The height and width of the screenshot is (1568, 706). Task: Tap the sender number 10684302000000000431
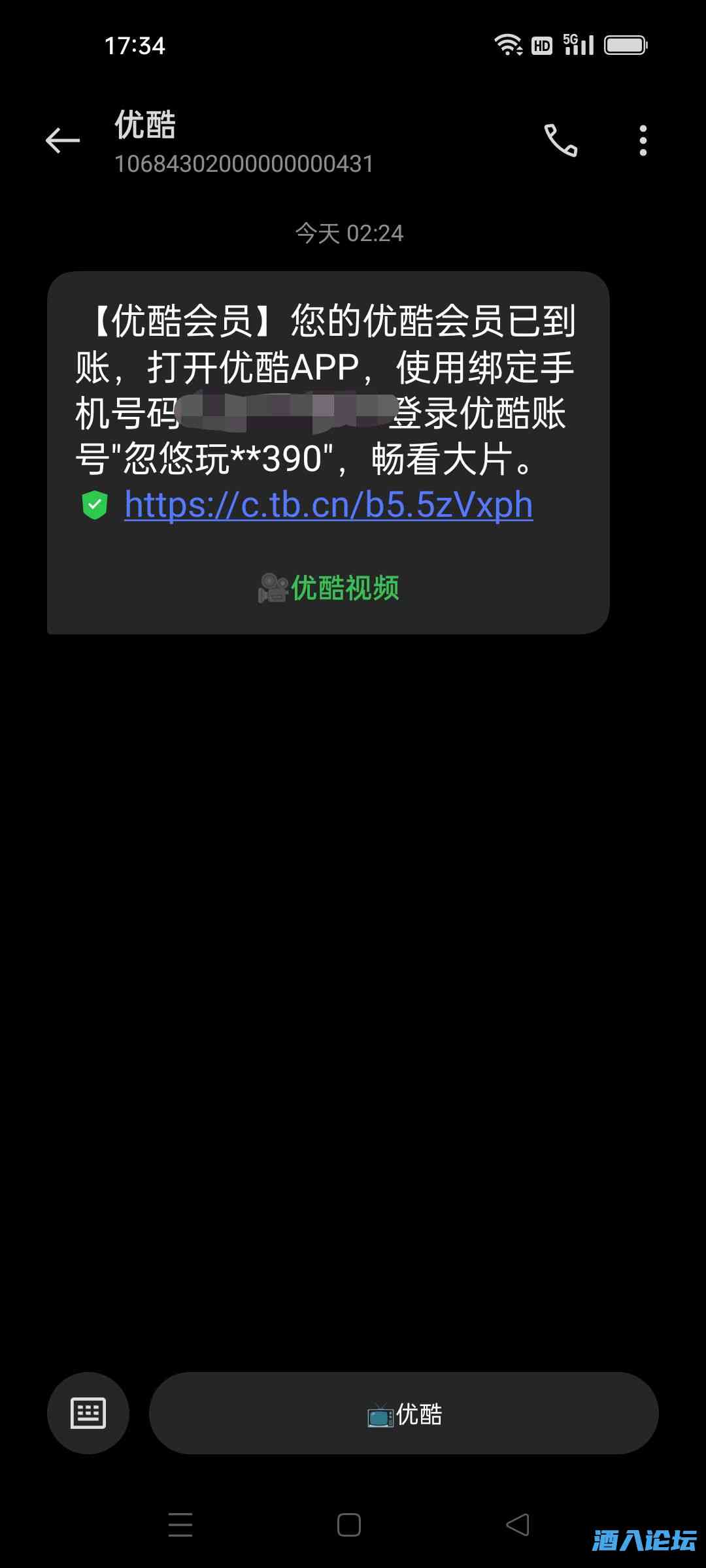[243, 165]
